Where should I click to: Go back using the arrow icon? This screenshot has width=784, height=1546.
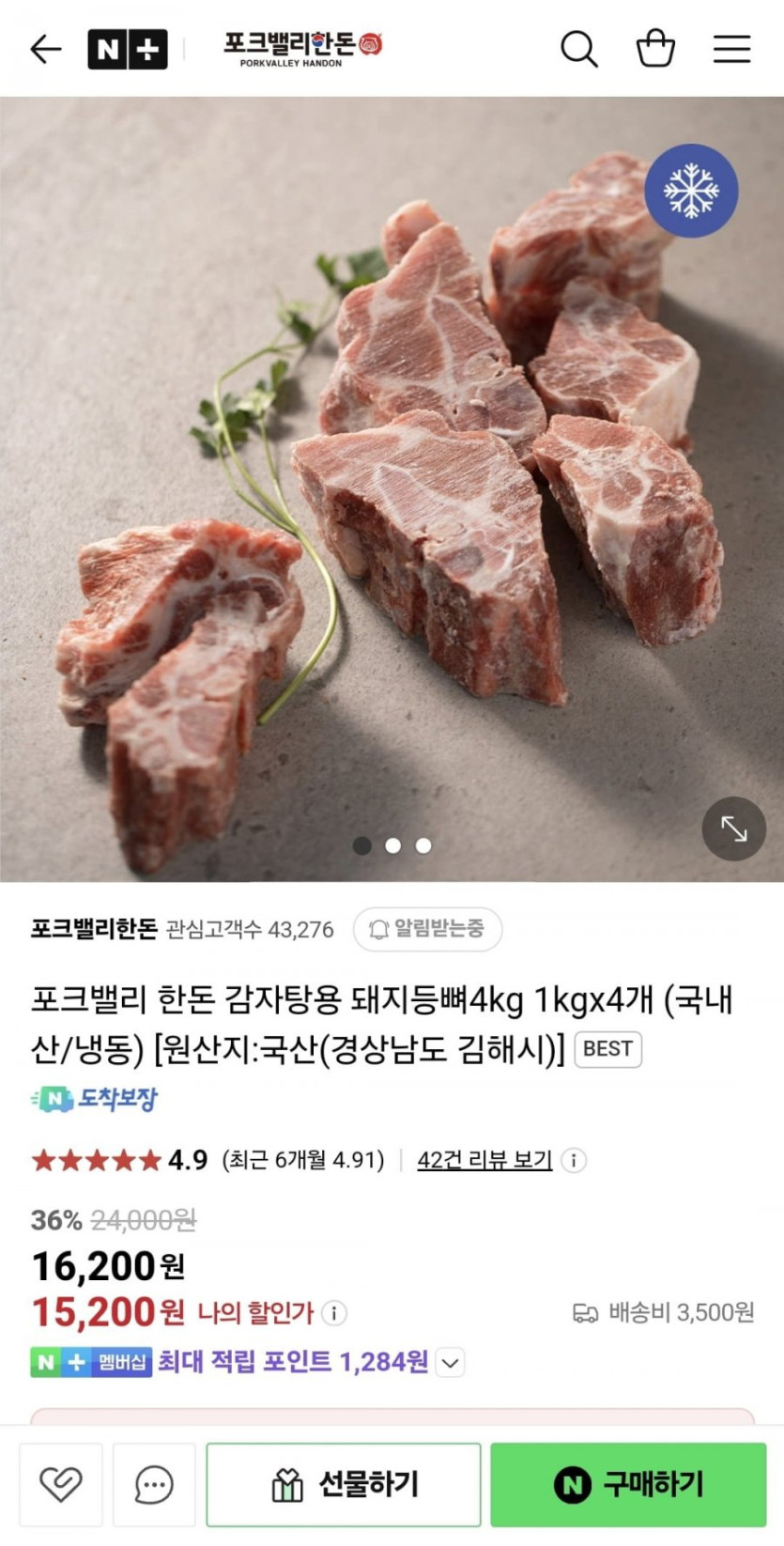pyautogui.click(x=45, y=49)
